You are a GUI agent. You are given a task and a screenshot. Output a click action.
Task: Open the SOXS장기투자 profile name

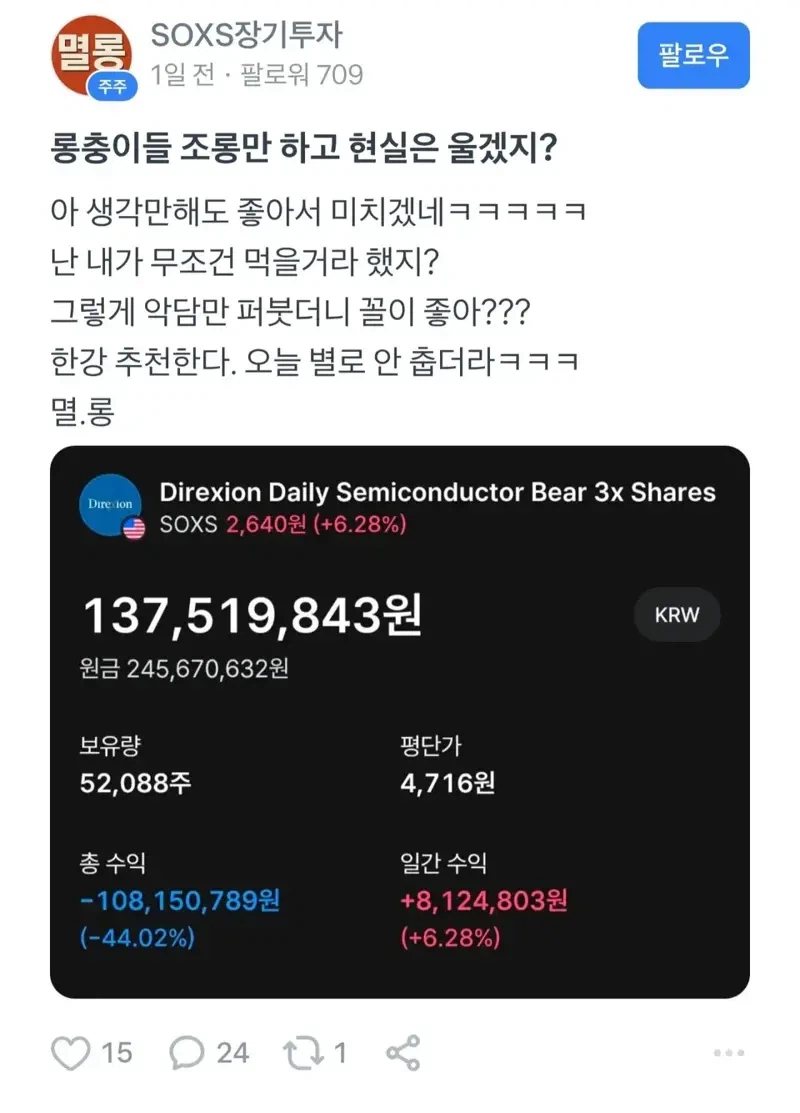click(246, 37)
